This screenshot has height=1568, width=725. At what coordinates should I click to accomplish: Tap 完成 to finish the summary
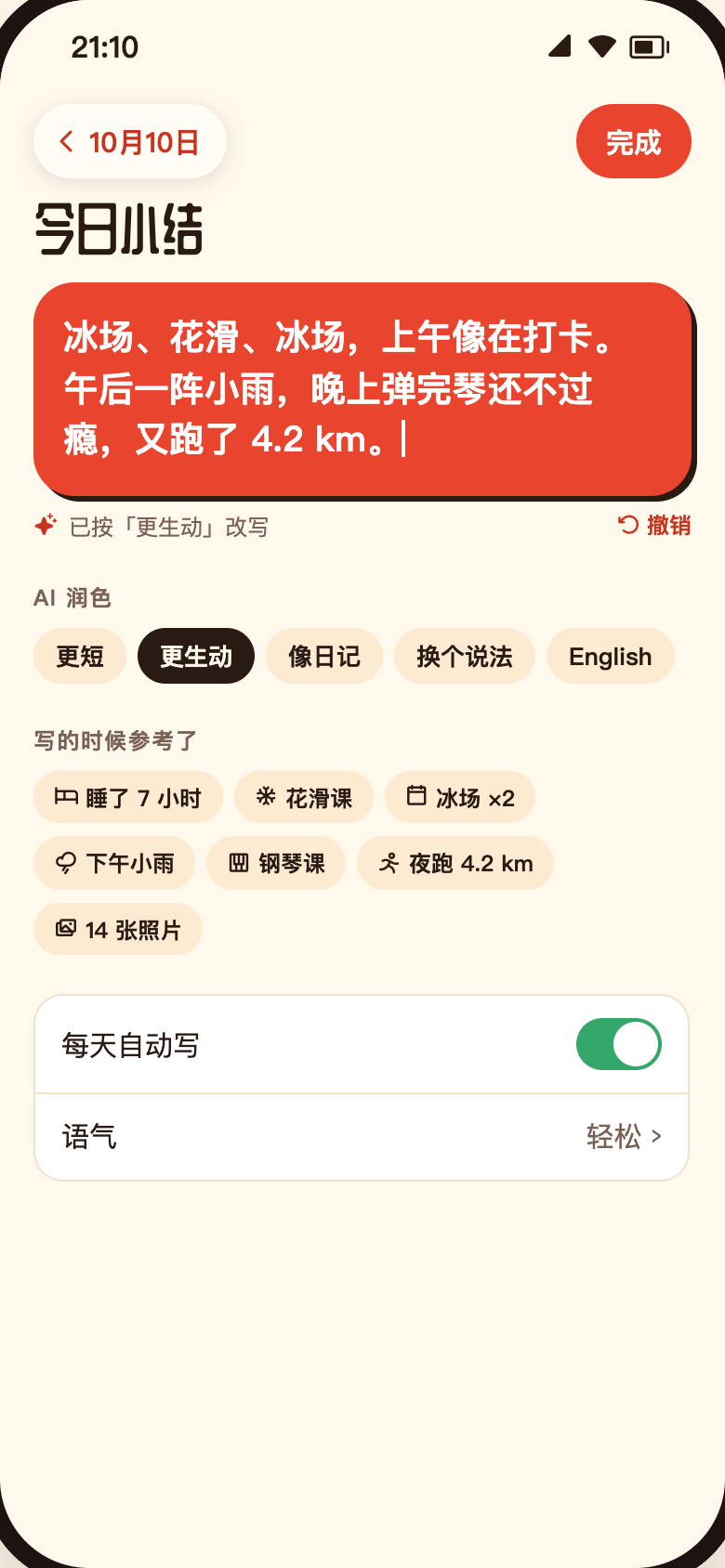click(x=634, y=141)
